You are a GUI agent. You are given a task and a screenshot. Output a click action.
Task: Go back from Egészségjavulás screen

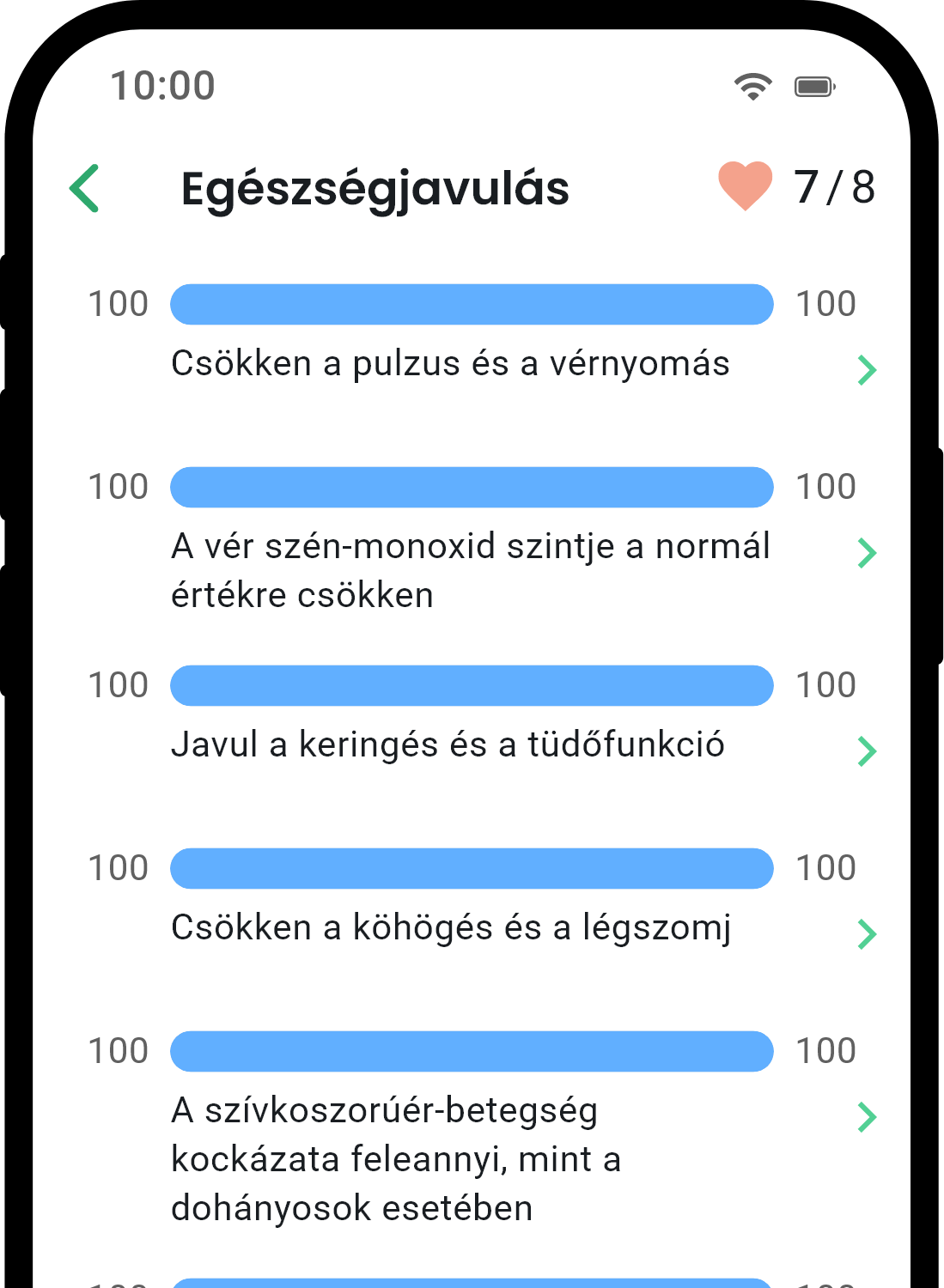coord(85,188)
